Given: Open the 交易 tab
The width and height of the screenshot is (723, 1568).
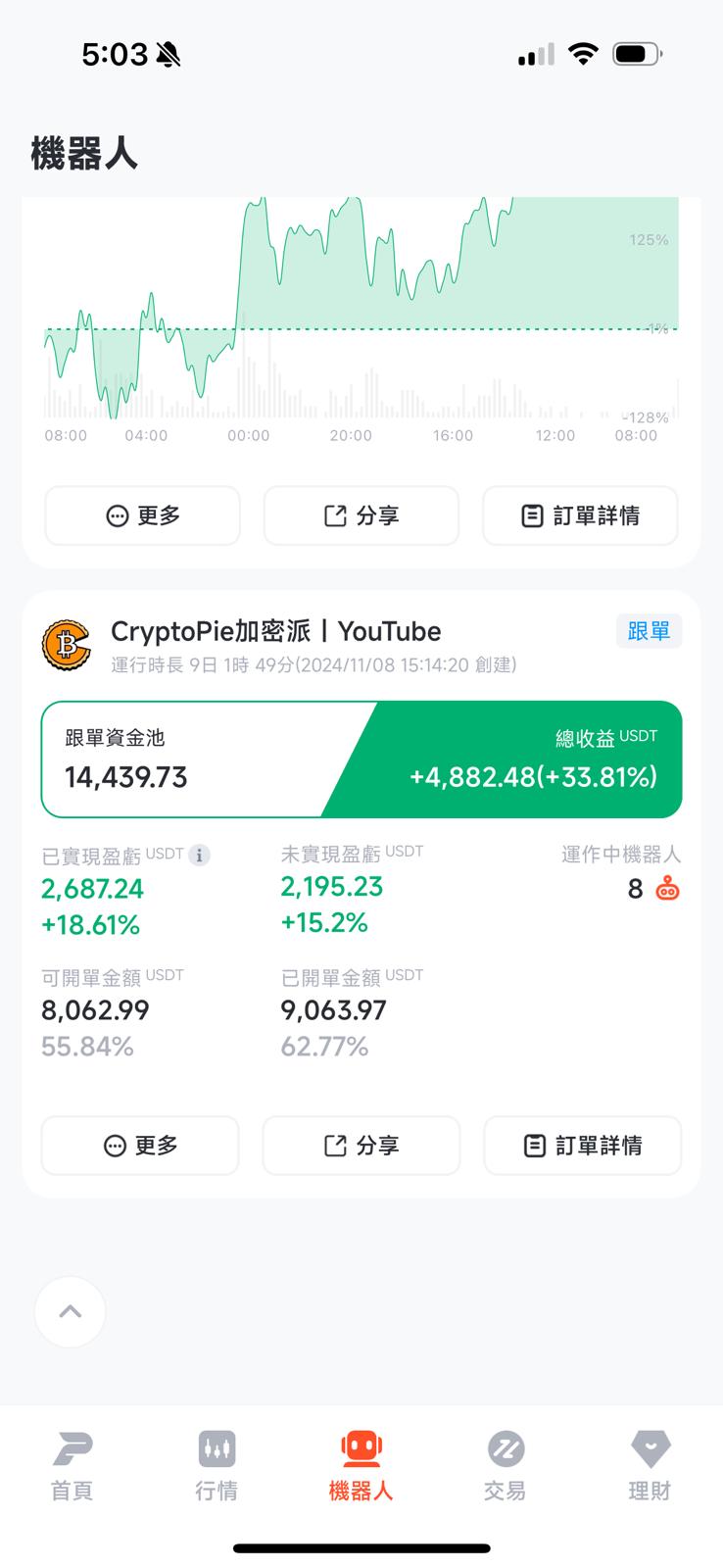Looking at the screenshot, I should tap(505, 1466).
